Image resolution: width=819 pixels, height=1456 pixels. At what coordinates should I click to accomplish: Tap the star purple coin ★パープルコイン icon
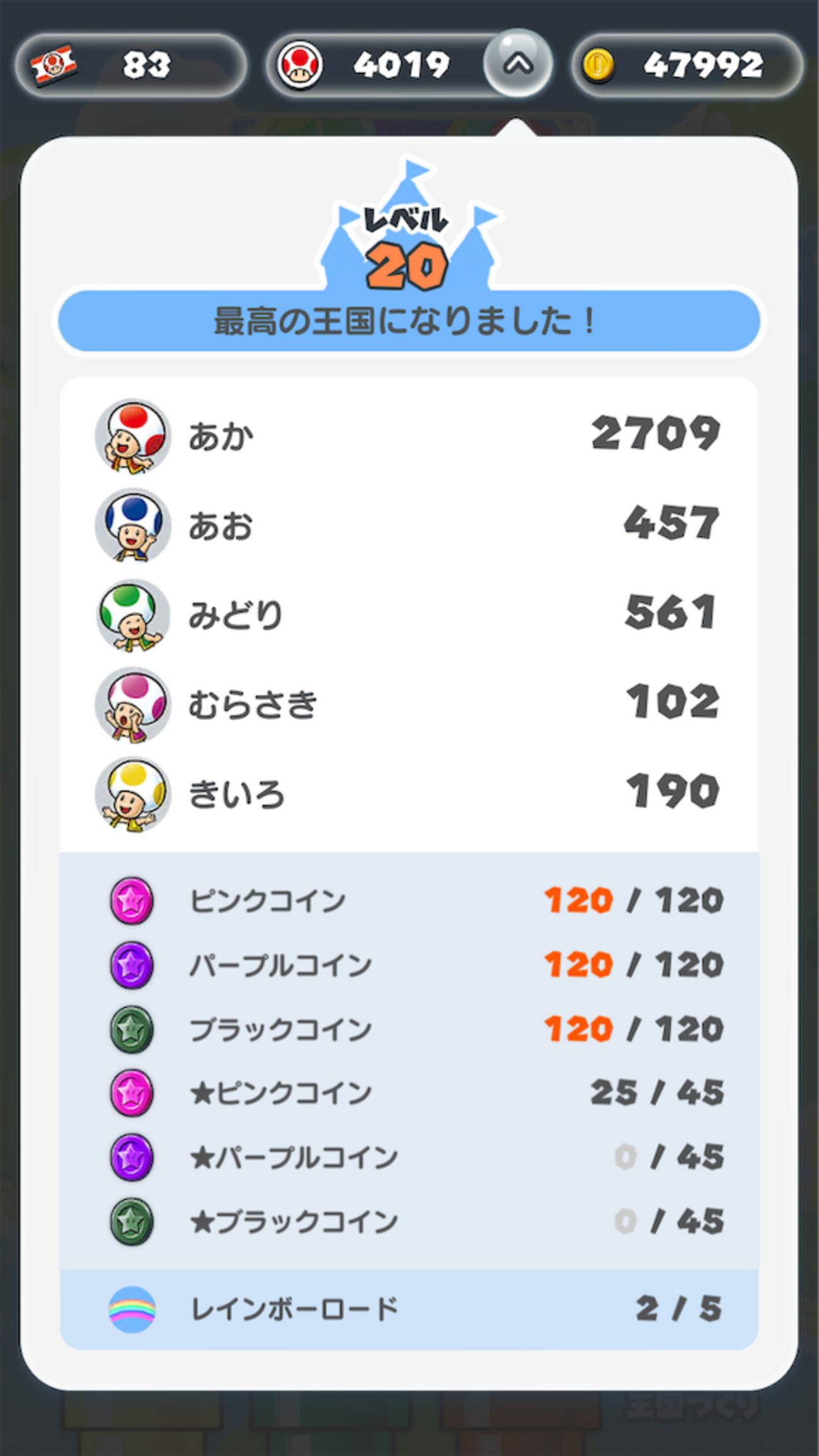[132, 1155]
